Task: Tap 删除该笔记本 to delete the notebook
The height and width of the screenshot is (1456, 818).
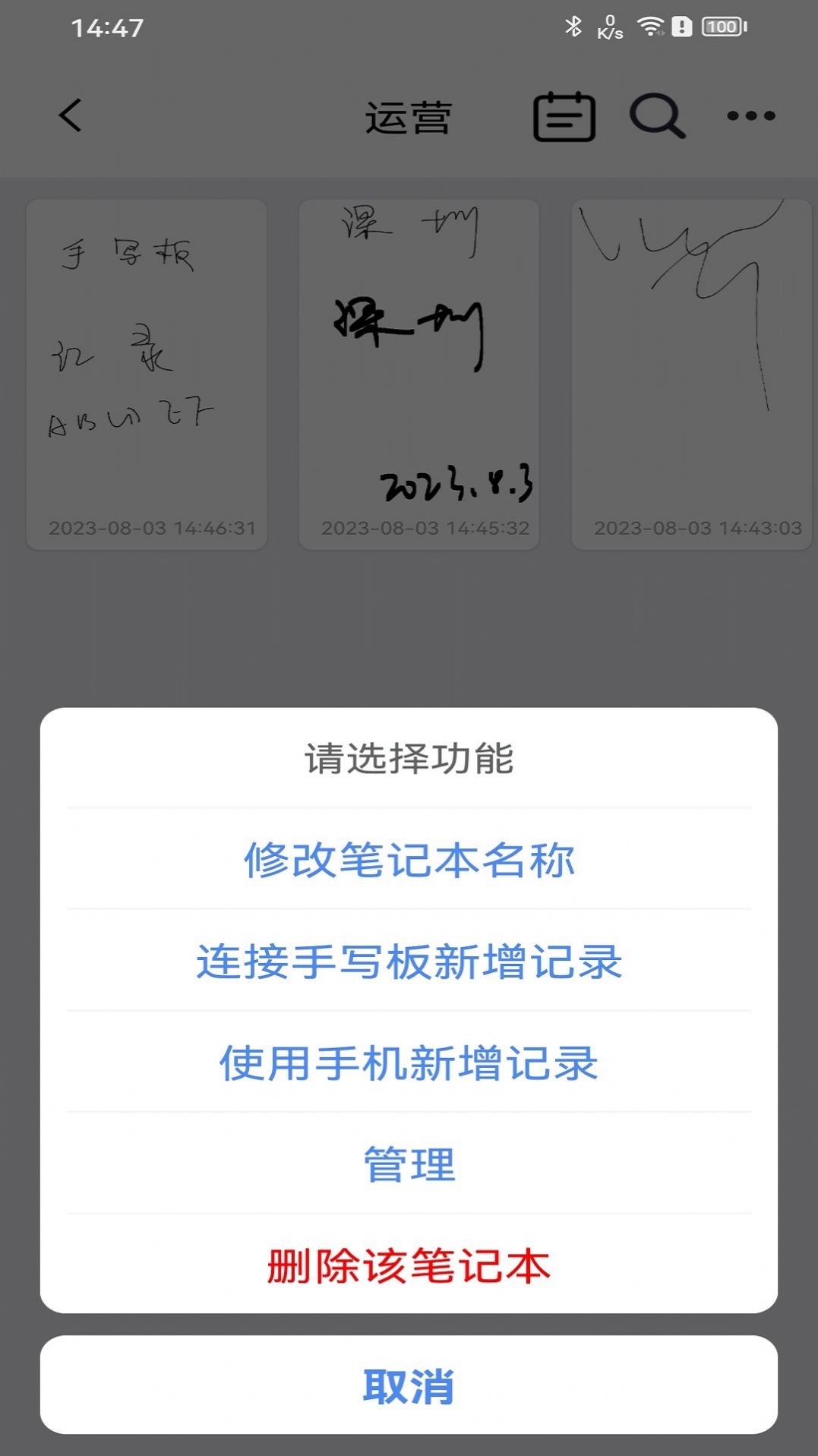Action: click(409, 1265)
